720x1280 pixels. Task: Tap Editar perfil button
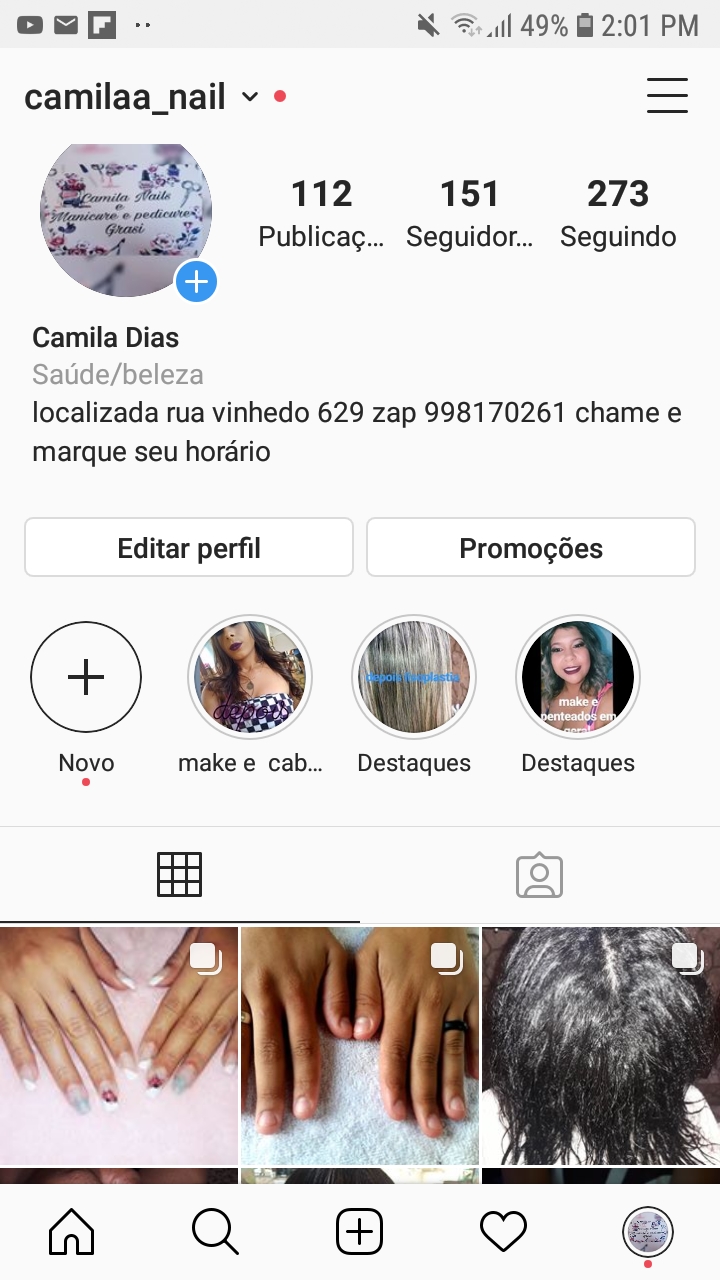(x=189, y=547)
